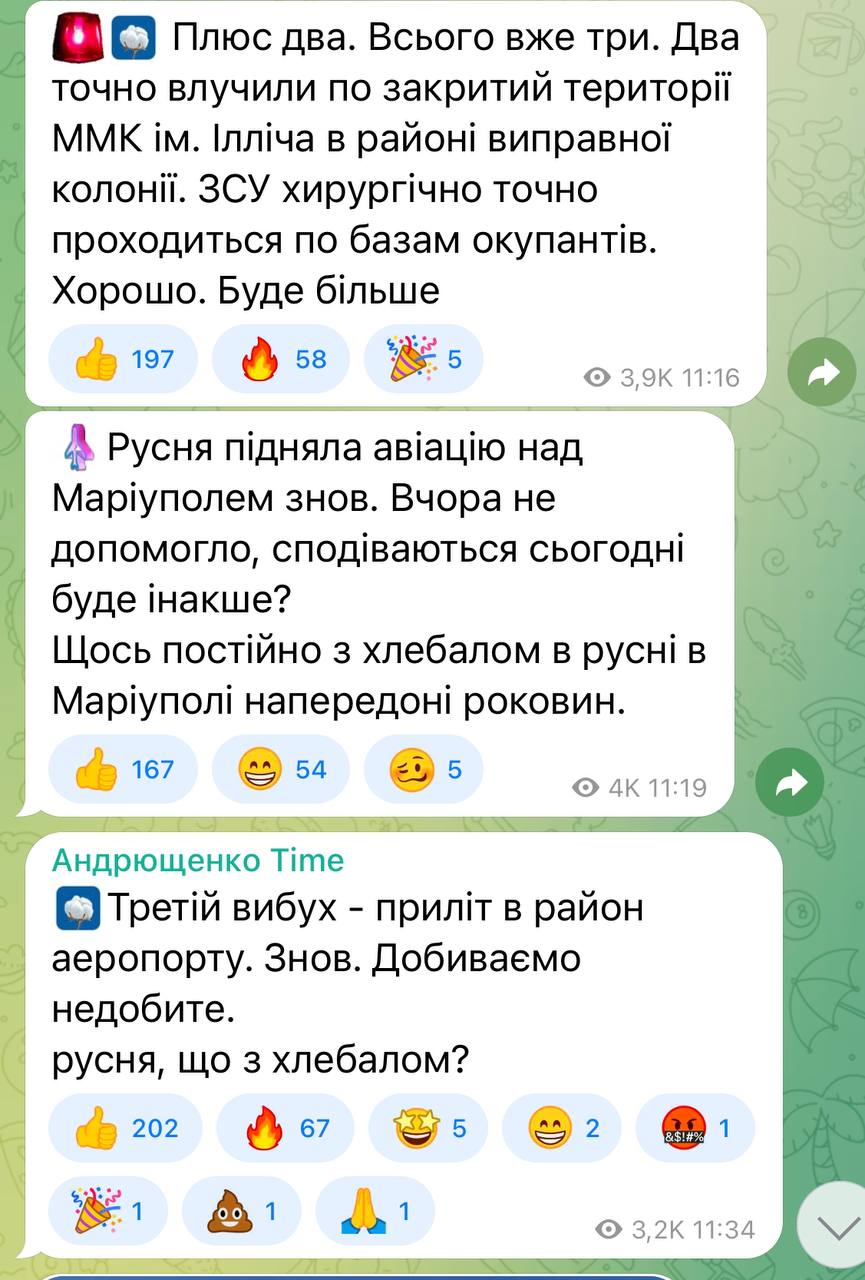The height and width of the screenshot is (1280, 865).
Task: Tap the thumbs-up reaction with 202
Action: pos(125,1128)
